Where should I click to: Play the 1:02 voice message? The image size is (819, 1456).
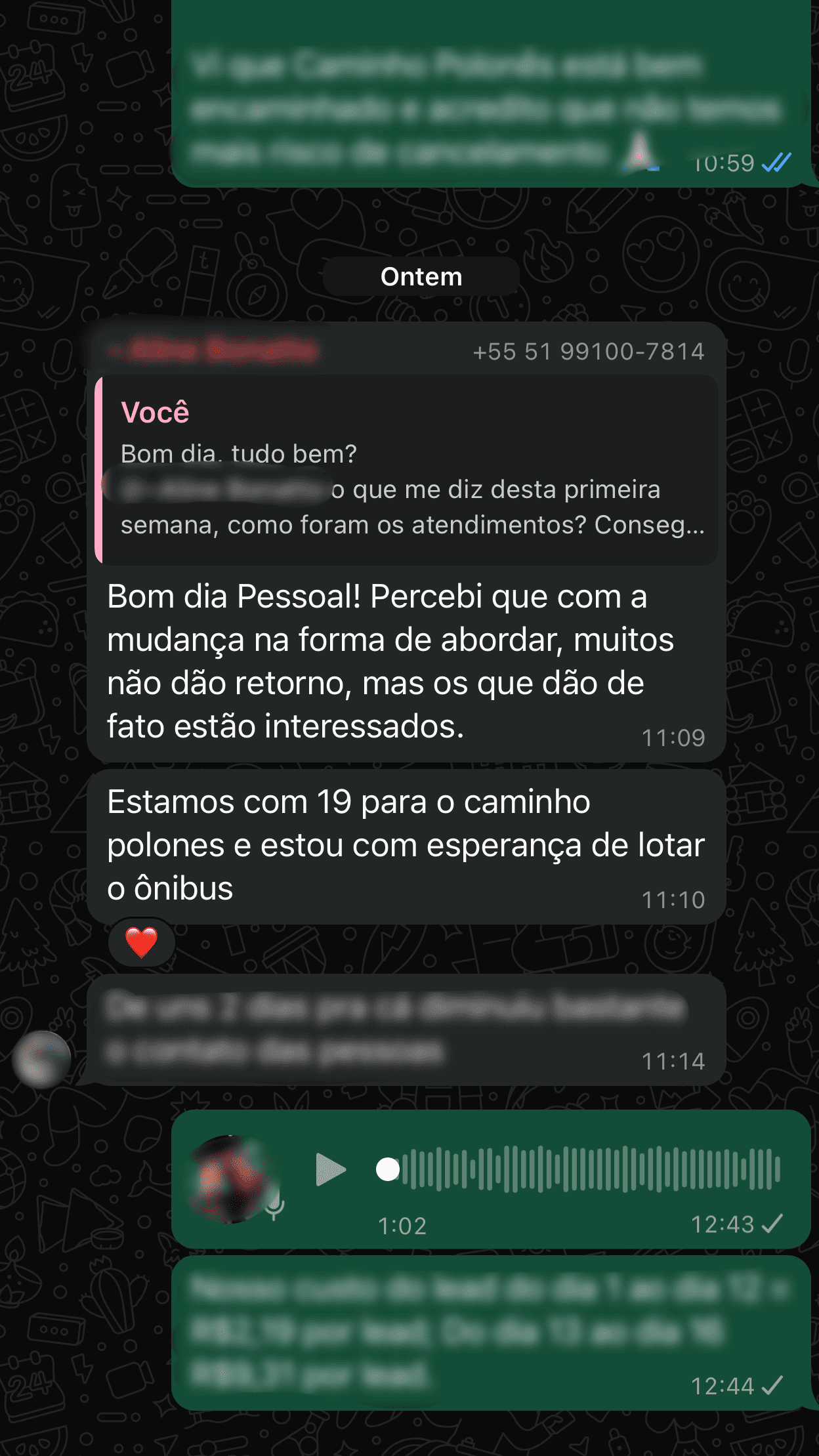pos(330,1170)
